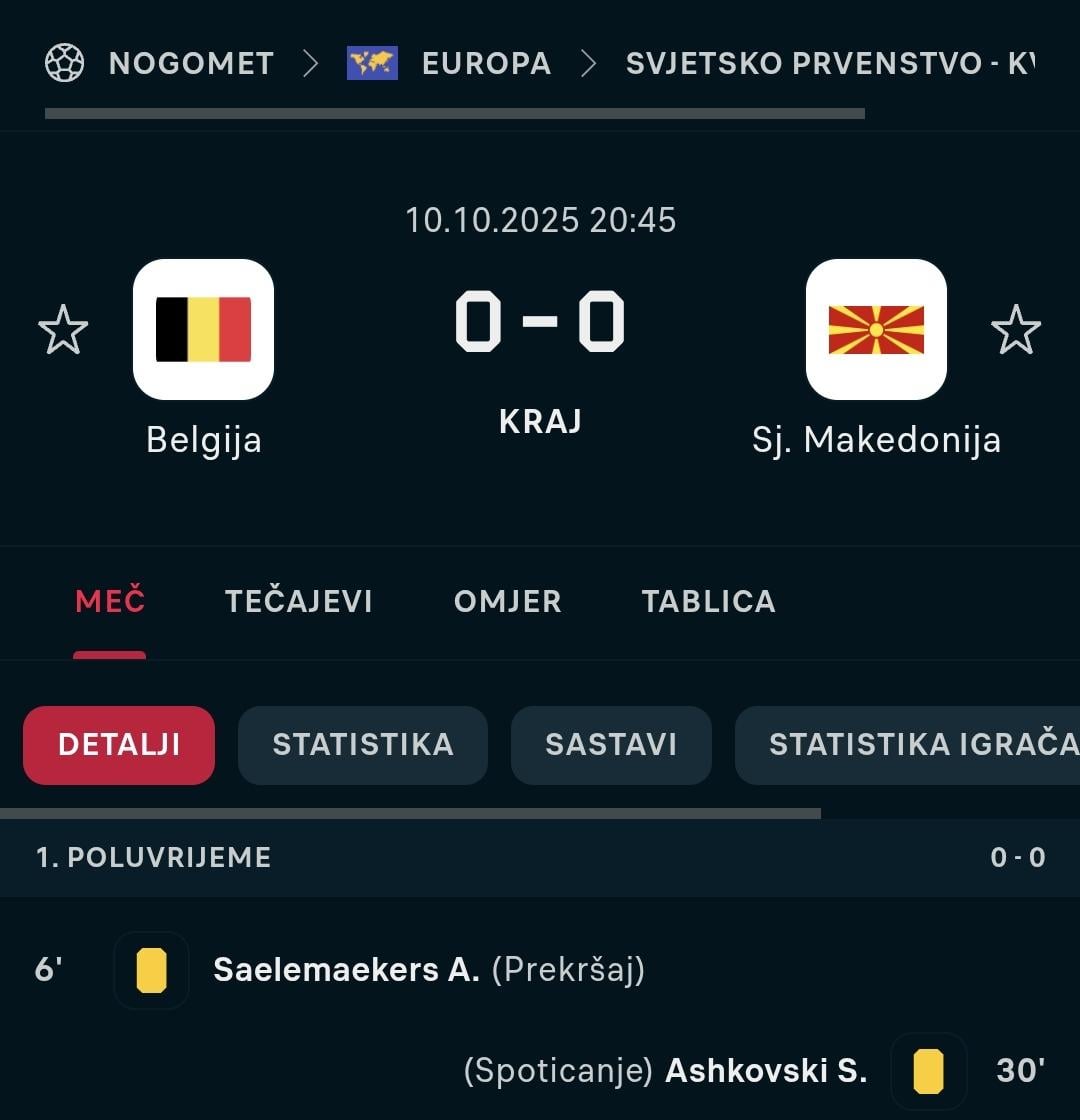Switch to the TEČAJEVI tab
The width and height of the screenshot is (1080, 1120).
298,601
